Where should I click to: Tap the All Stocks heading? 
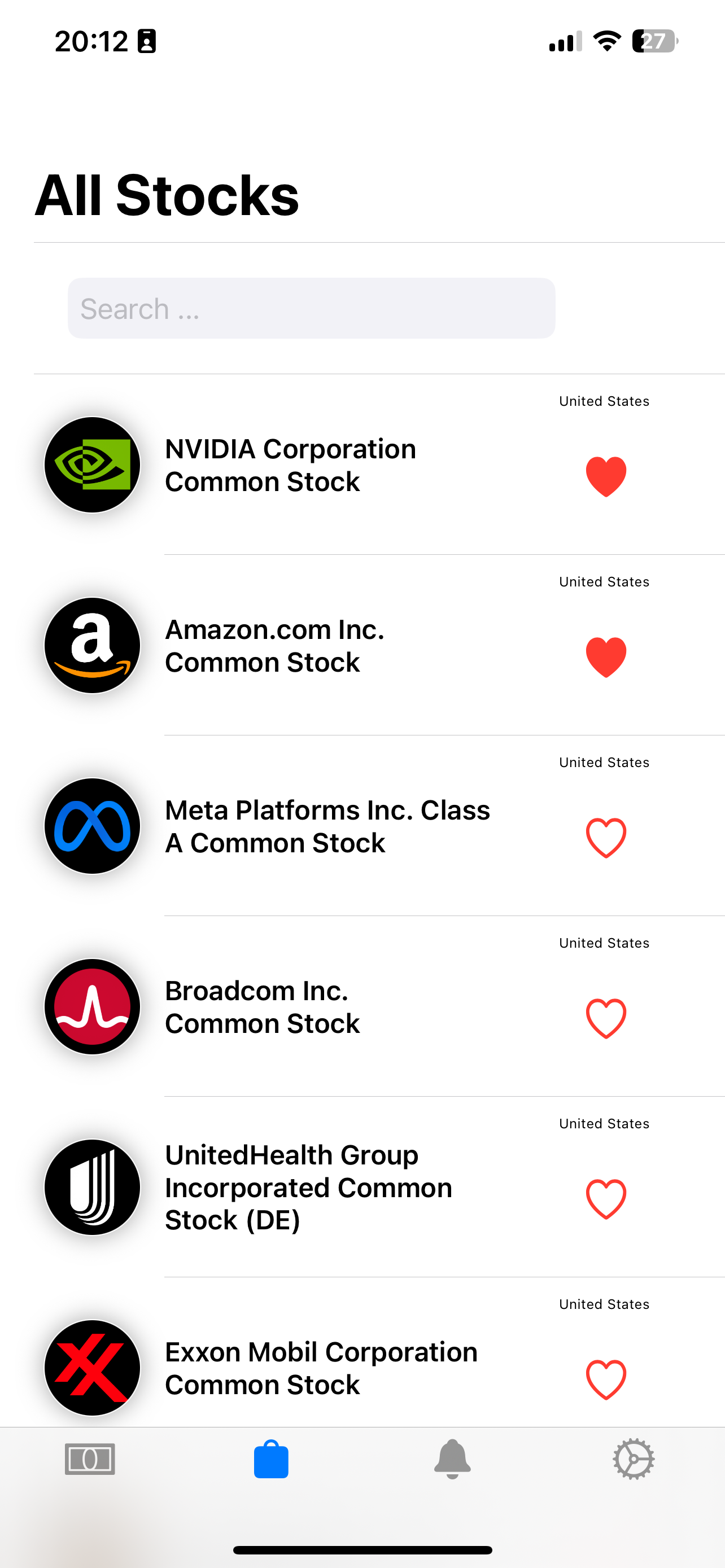pos(166,195)
